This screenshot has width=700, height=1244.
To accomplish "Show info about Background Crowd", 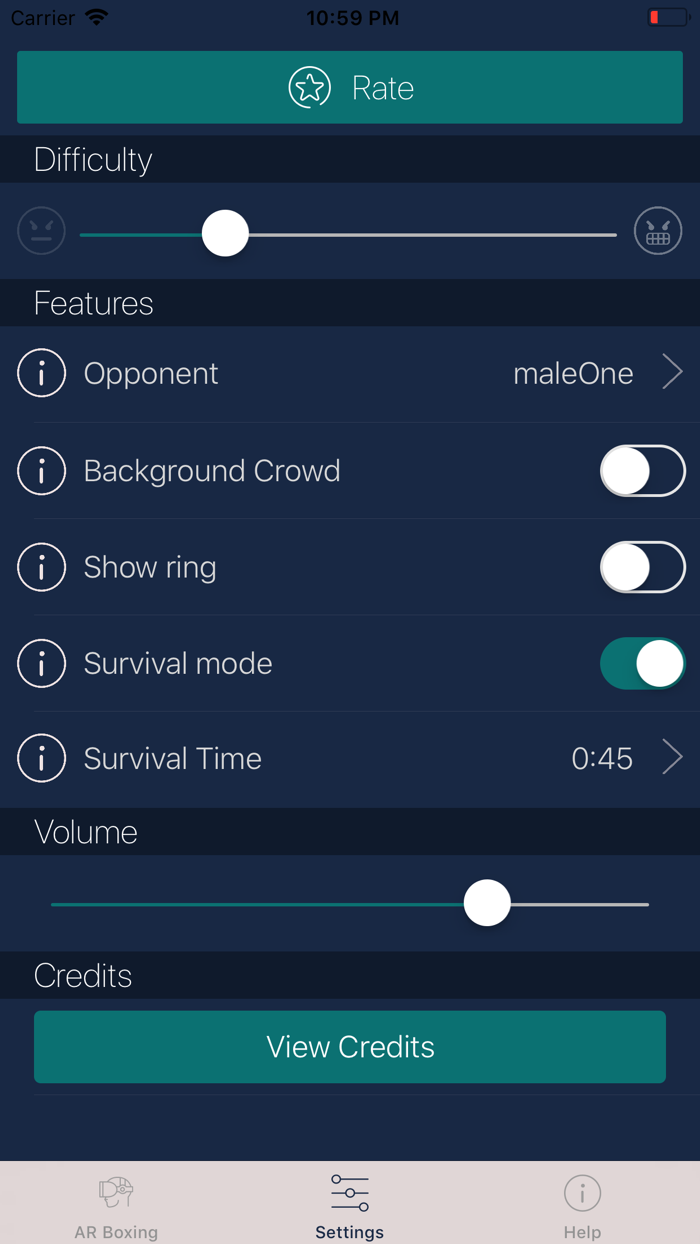I will click(42, 471).
